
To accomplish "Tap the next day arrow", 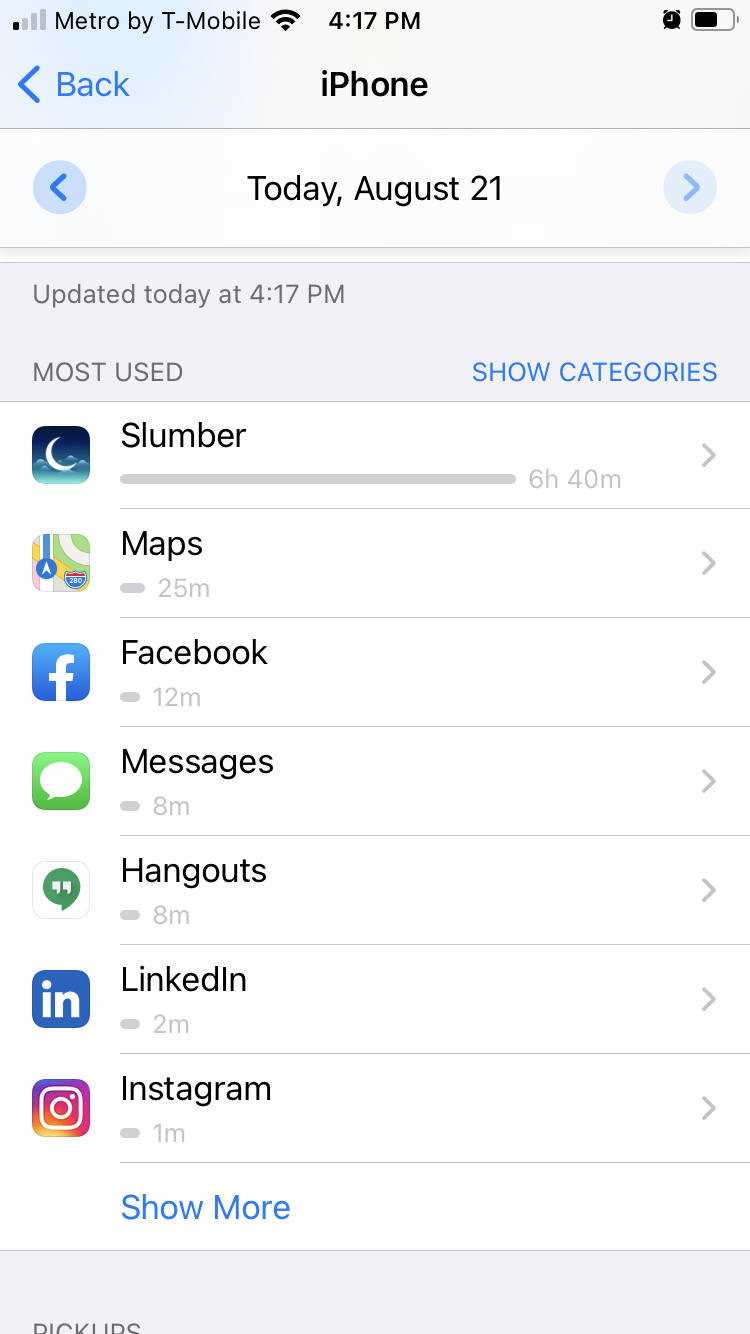I will 690,187.
